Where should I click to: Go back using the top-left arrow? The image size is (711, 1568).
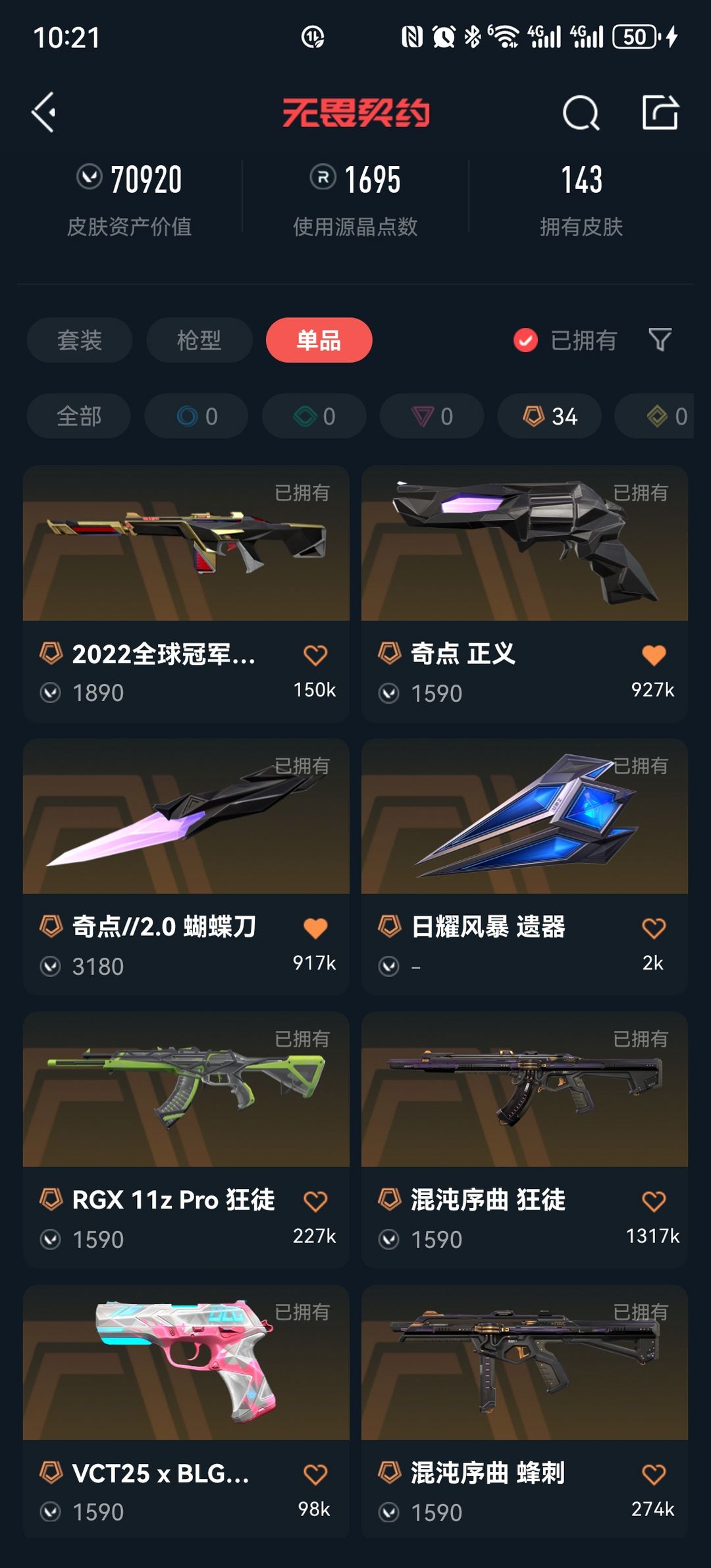44,113
